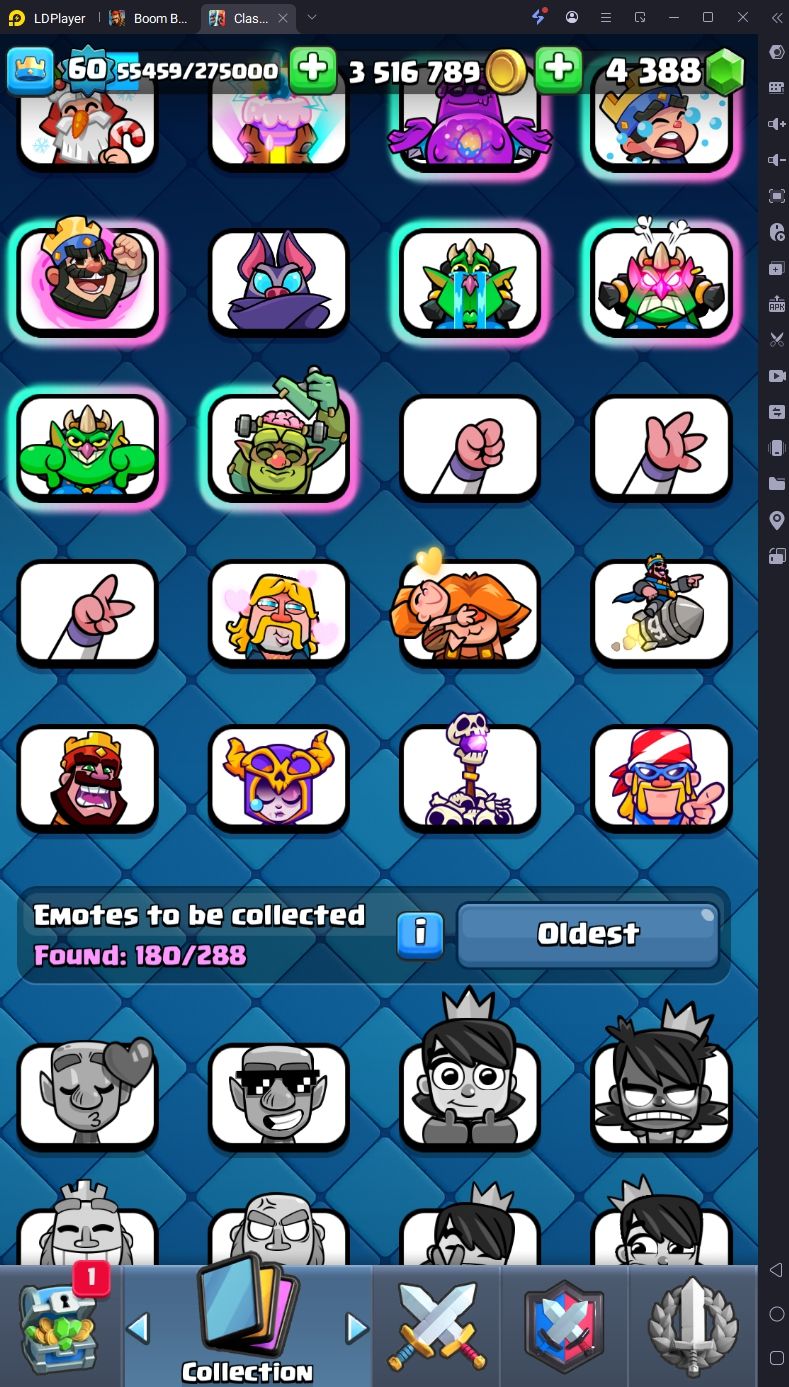The width and height of the screenshot is (789, 1387).
Task: View the locked goblin with sunglasses emote
Action: tap(279, 1095)
